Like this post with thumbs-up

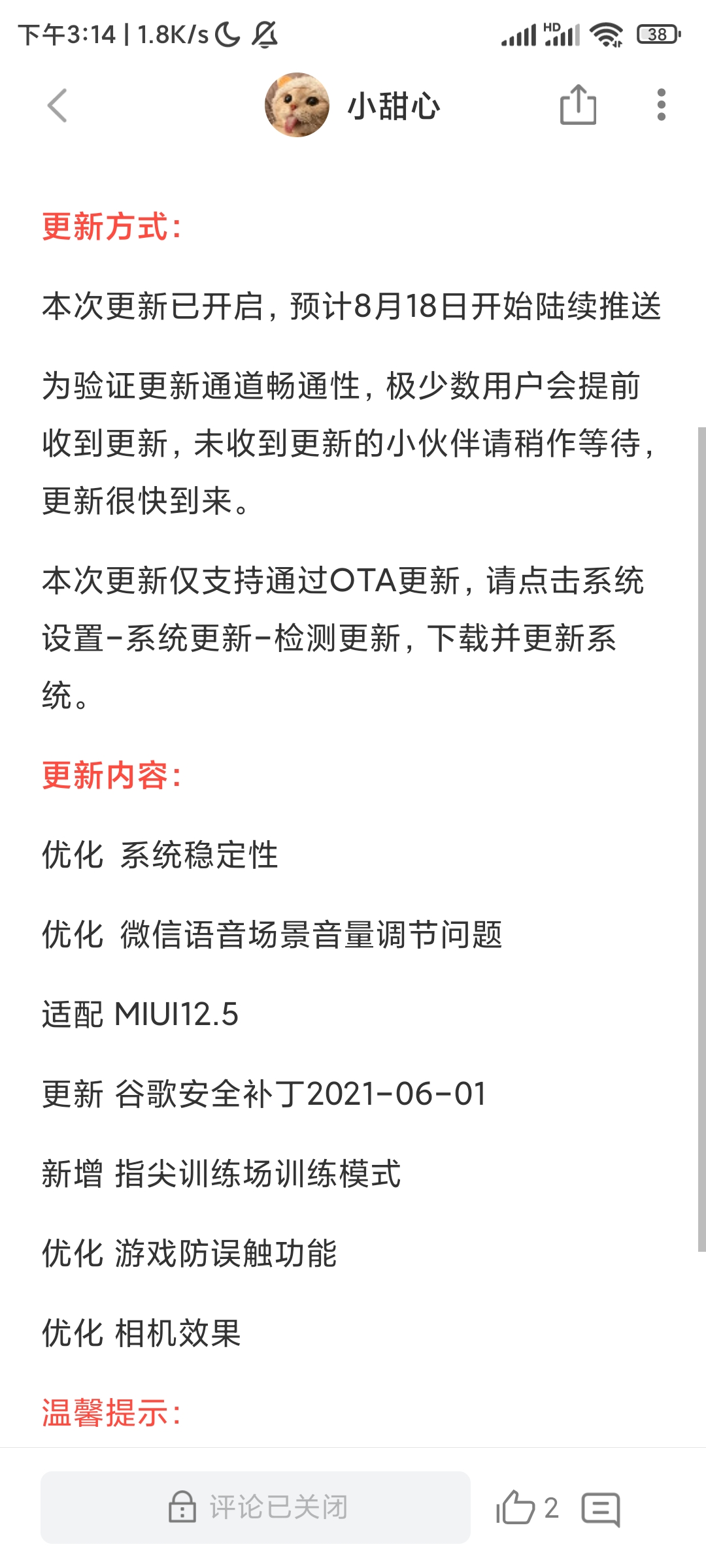coord(516,1508)
